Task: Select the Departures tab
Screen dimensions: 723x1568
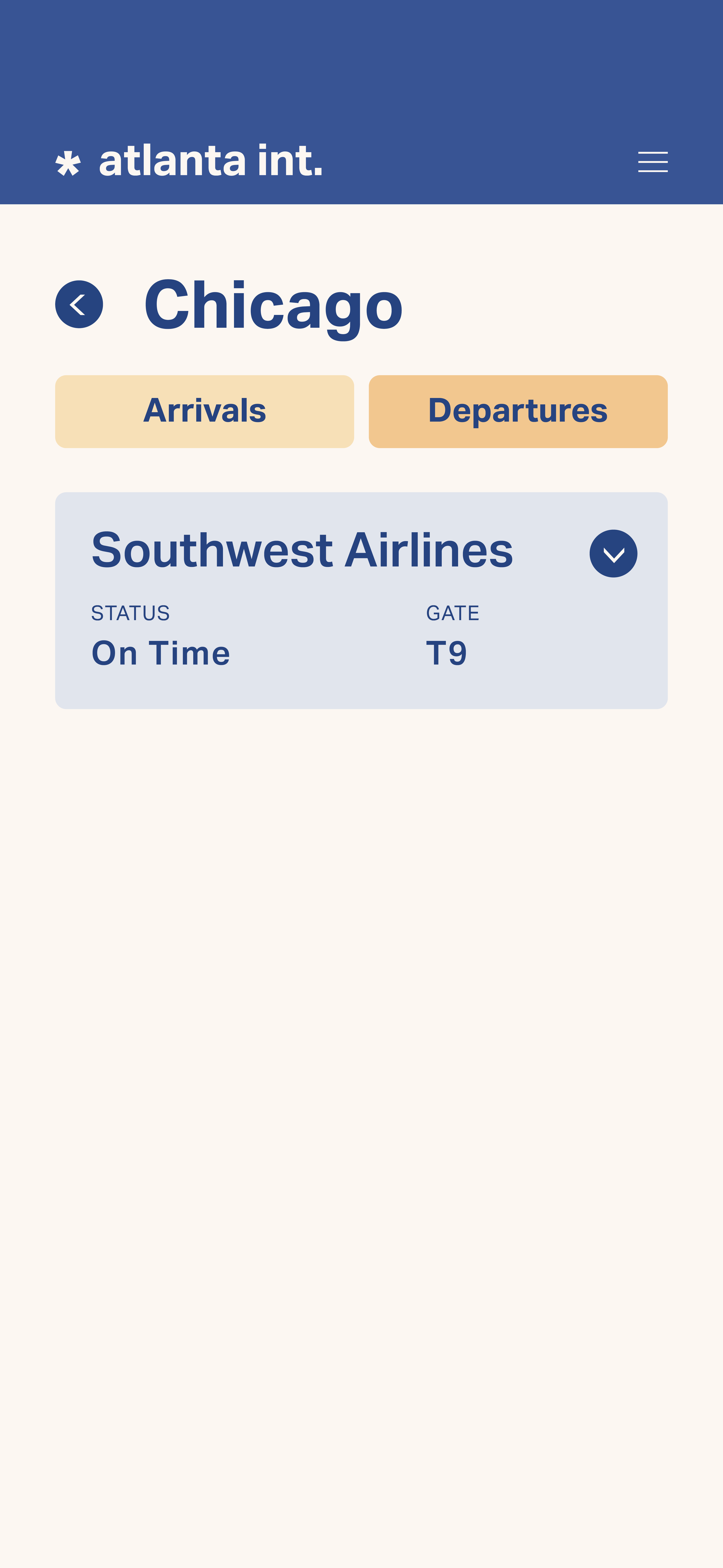Action: (518, 411)
